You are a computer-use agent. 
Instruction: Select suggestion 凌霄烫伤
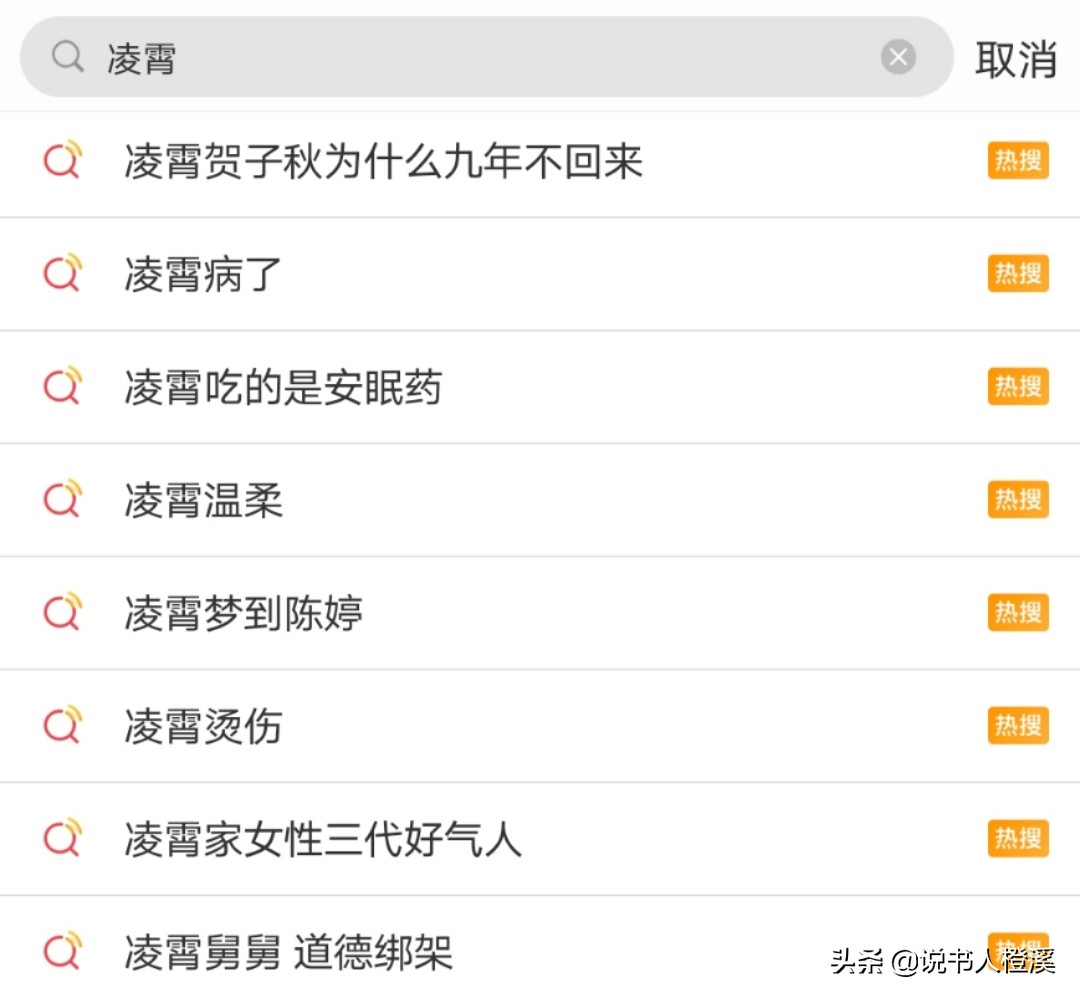[x=203, y=726]
